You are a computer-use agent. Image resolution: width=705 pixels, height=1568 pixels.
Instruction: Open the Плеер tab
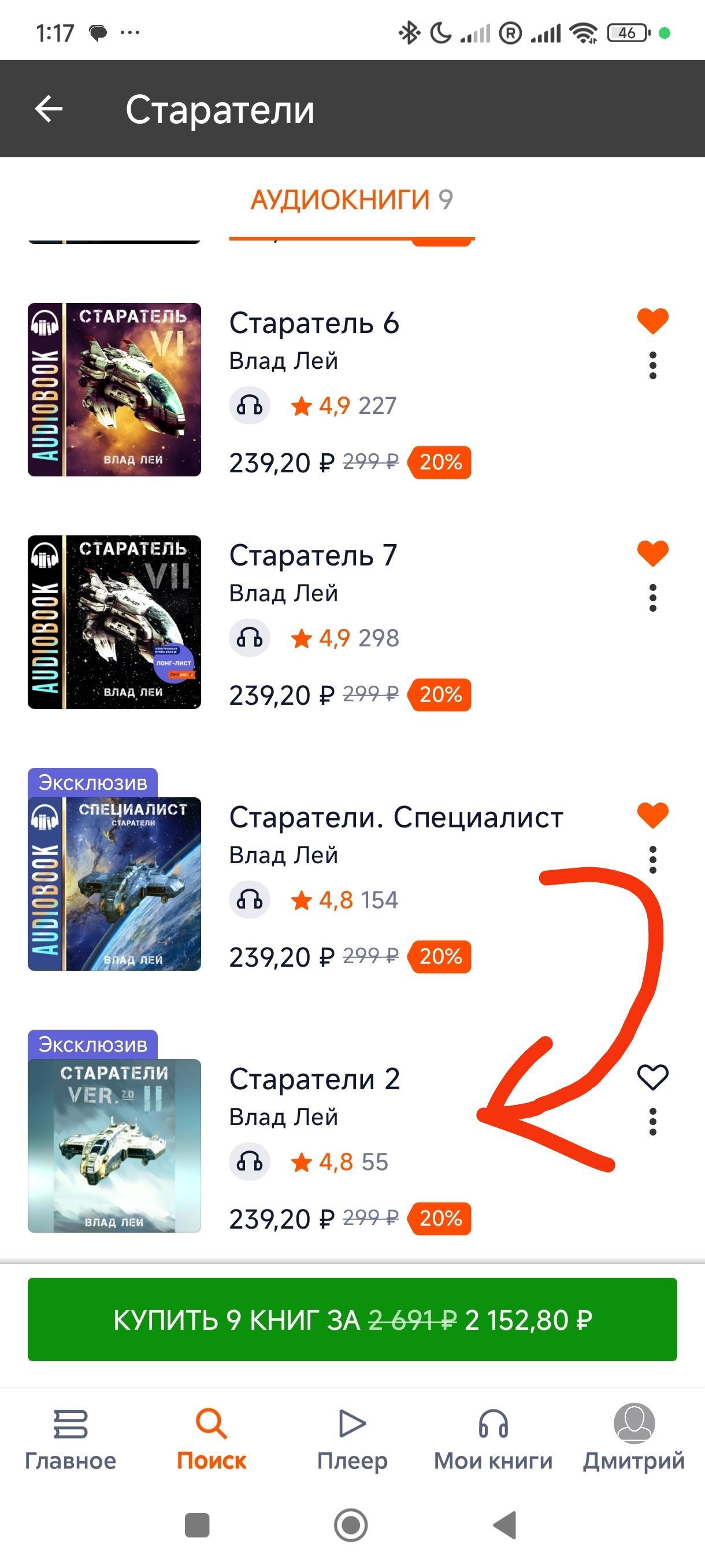[352, 1439]
